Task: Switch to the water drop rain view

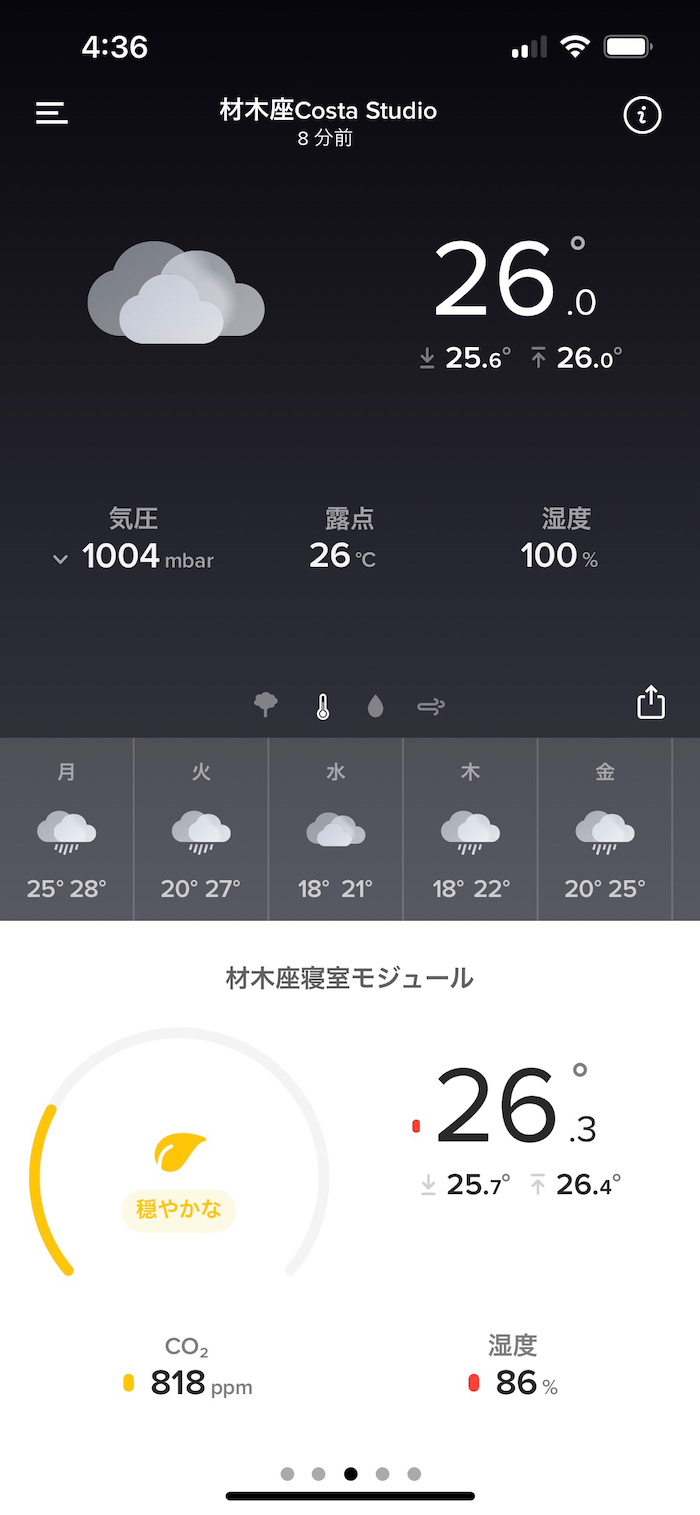Action: 376,707
